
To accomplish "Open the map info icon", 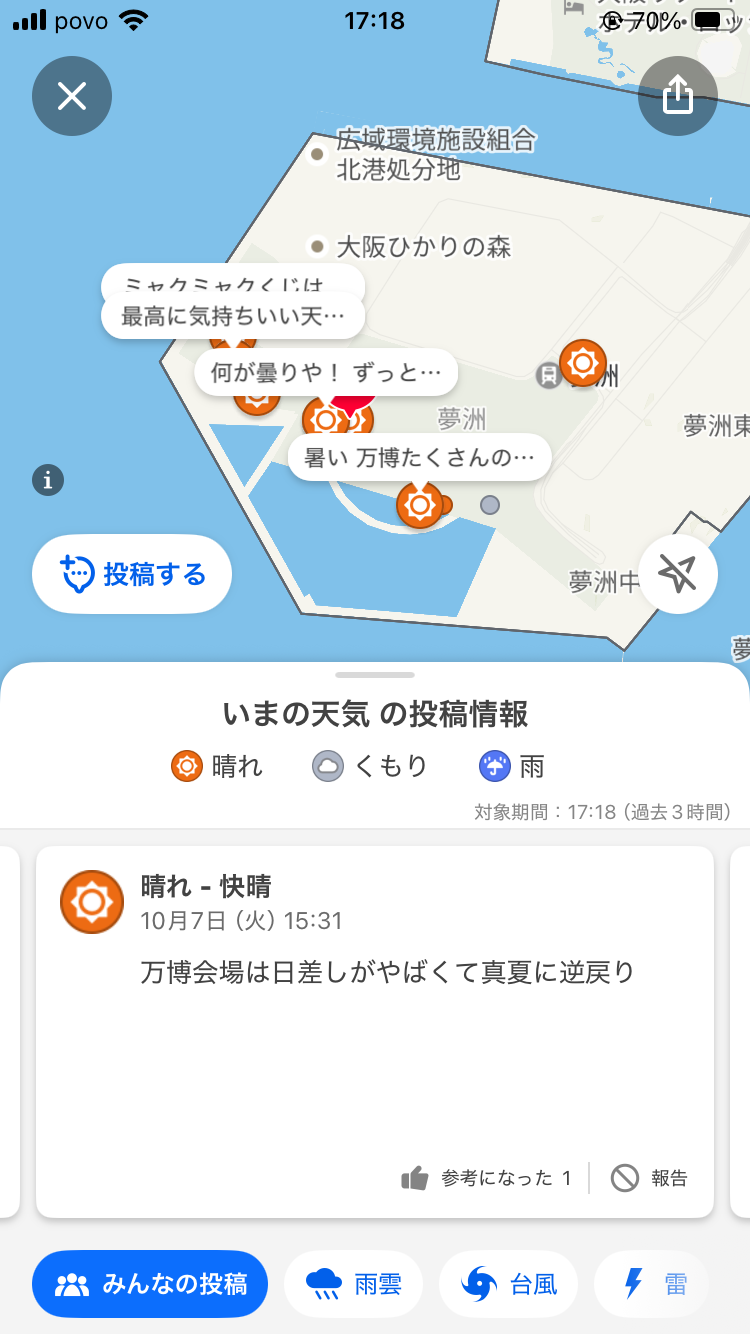I will click(47, 480).
